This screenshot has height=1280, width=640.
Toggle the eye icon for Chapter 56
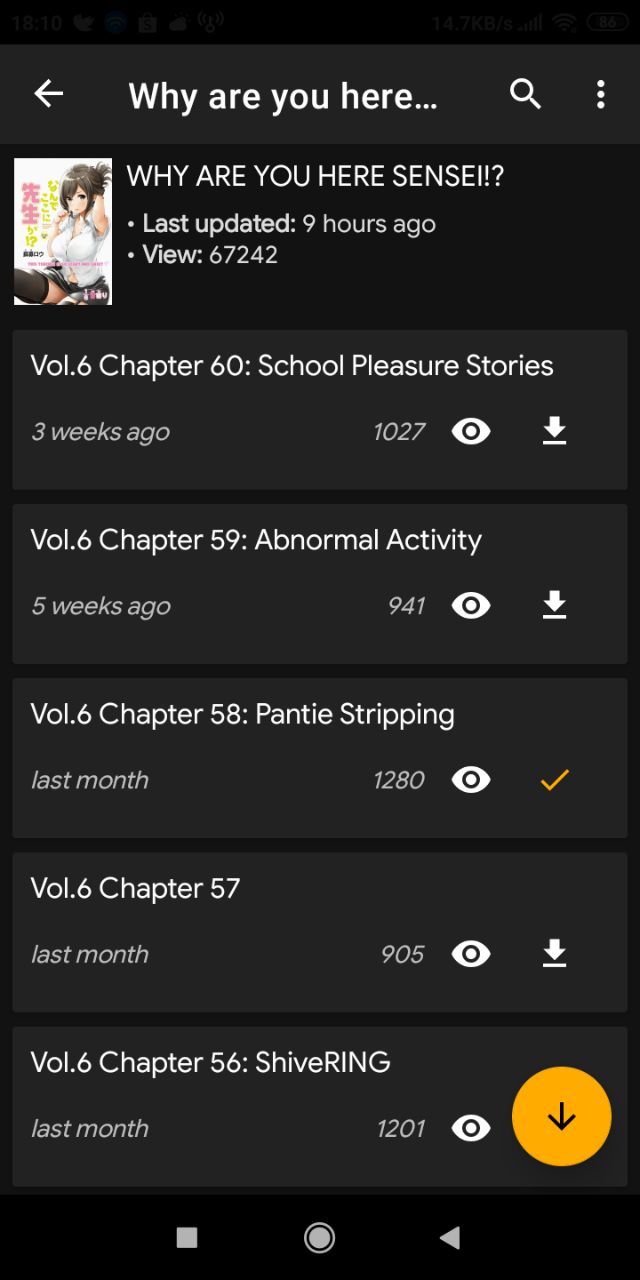(x=471, y=1127)
